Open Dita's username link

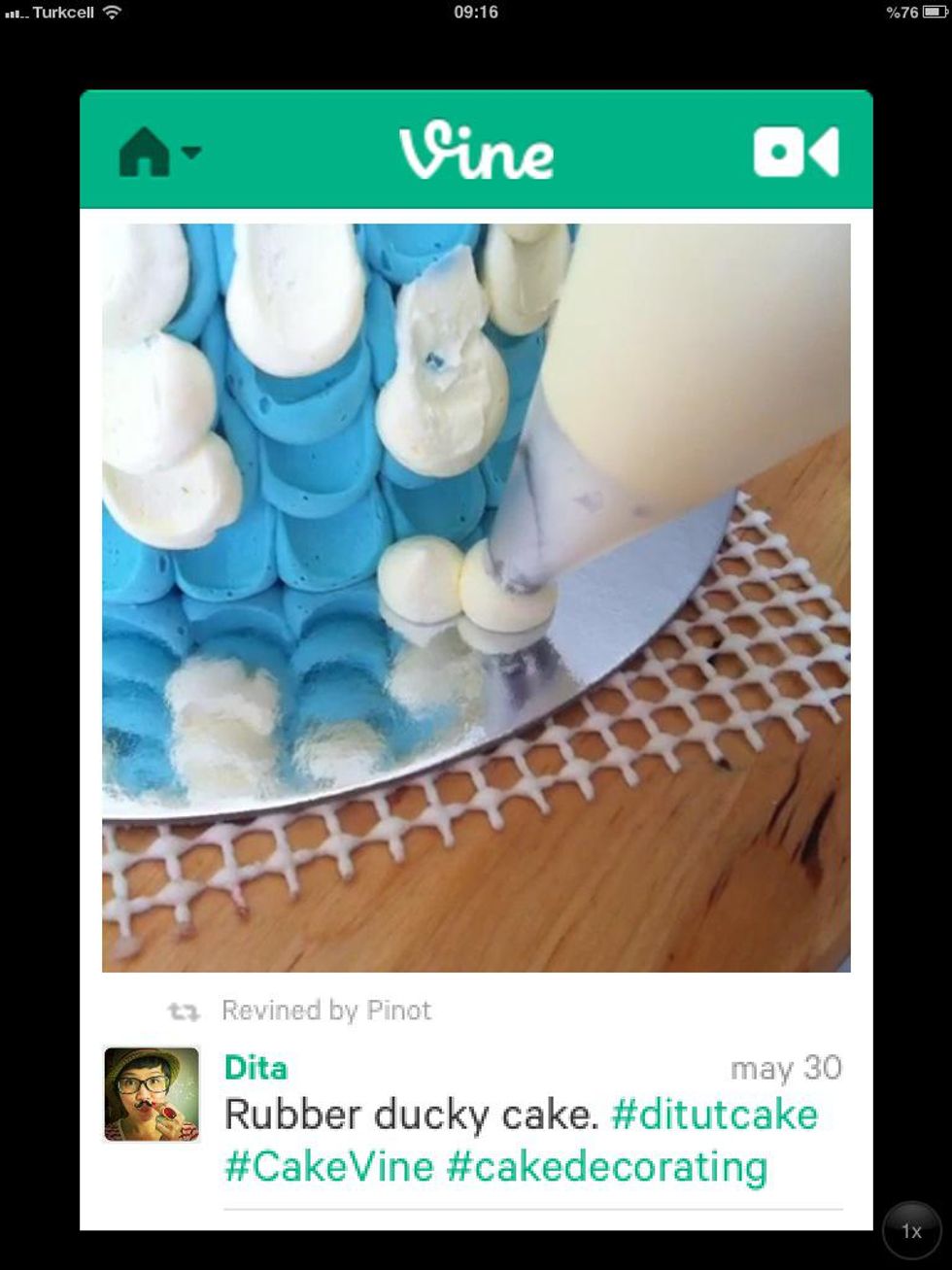[x=255, y=1067]
